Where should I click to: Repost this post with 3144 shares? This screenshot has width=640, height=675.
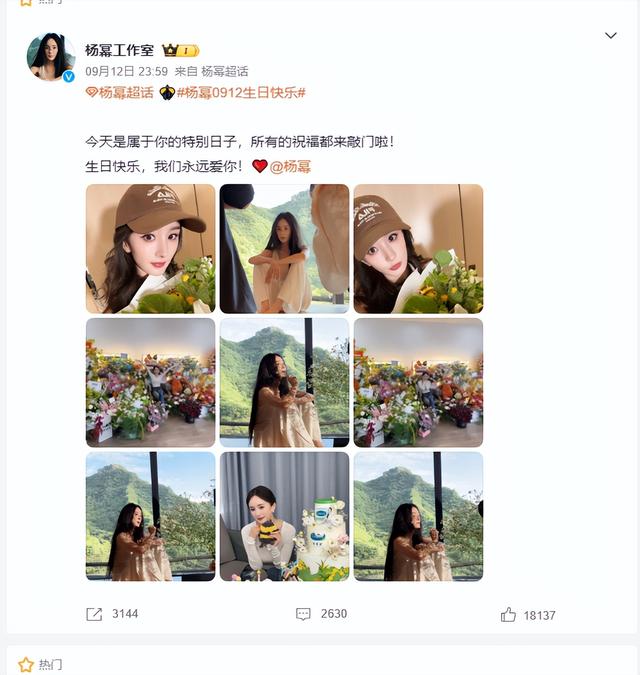click(x=110, y=614)
